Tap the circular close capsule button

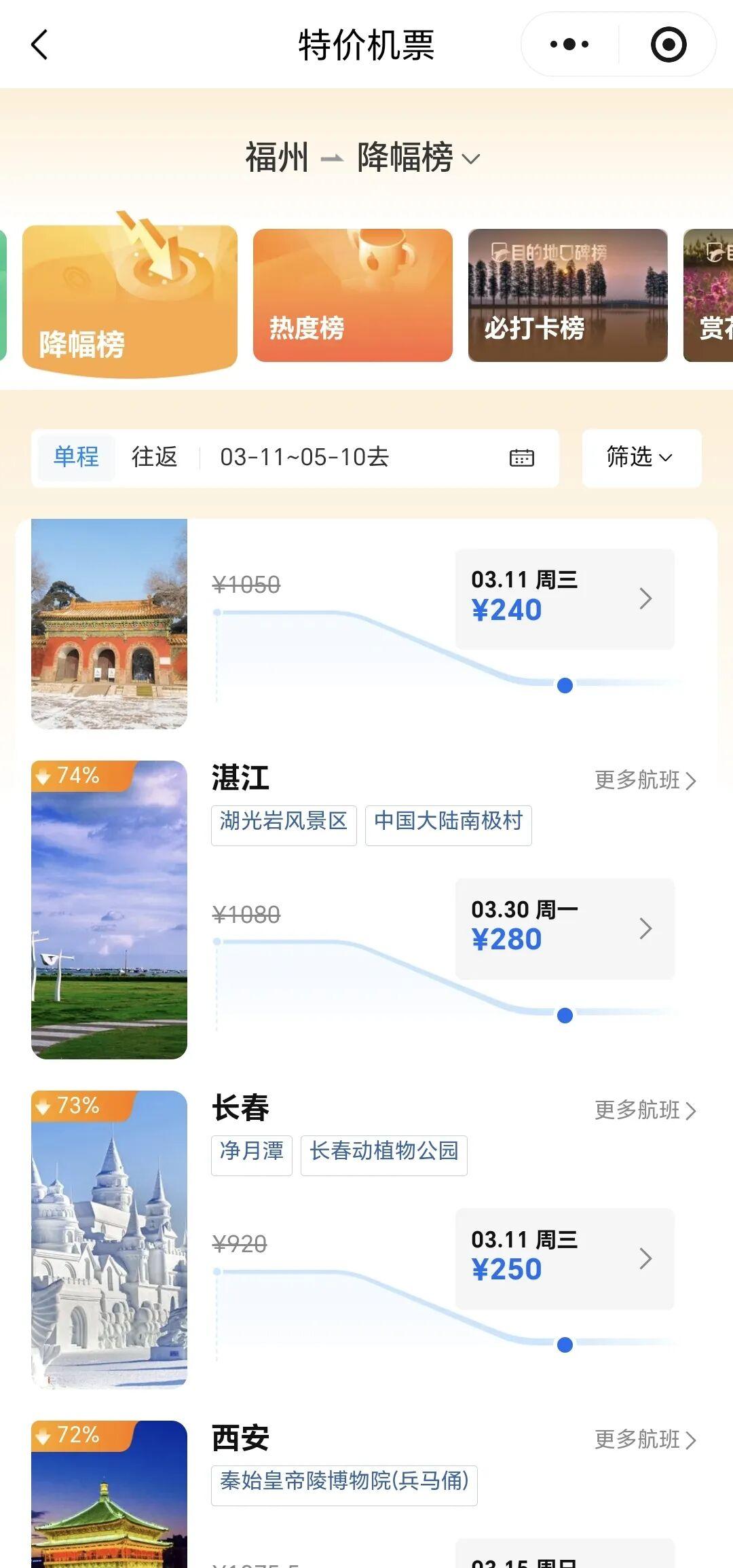[668, 43]
